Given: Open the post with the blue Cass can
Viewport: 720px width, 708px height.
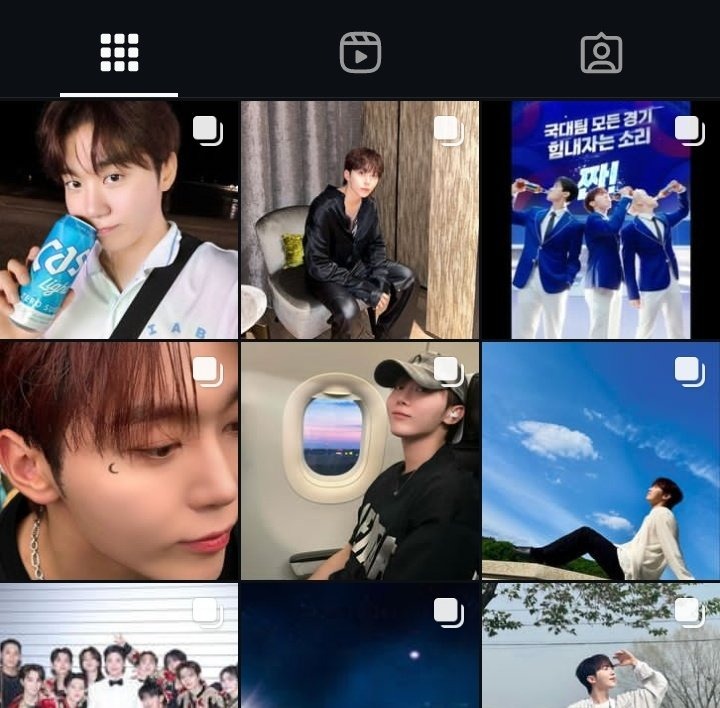Looking at the screenshot, I should [119, 220].
